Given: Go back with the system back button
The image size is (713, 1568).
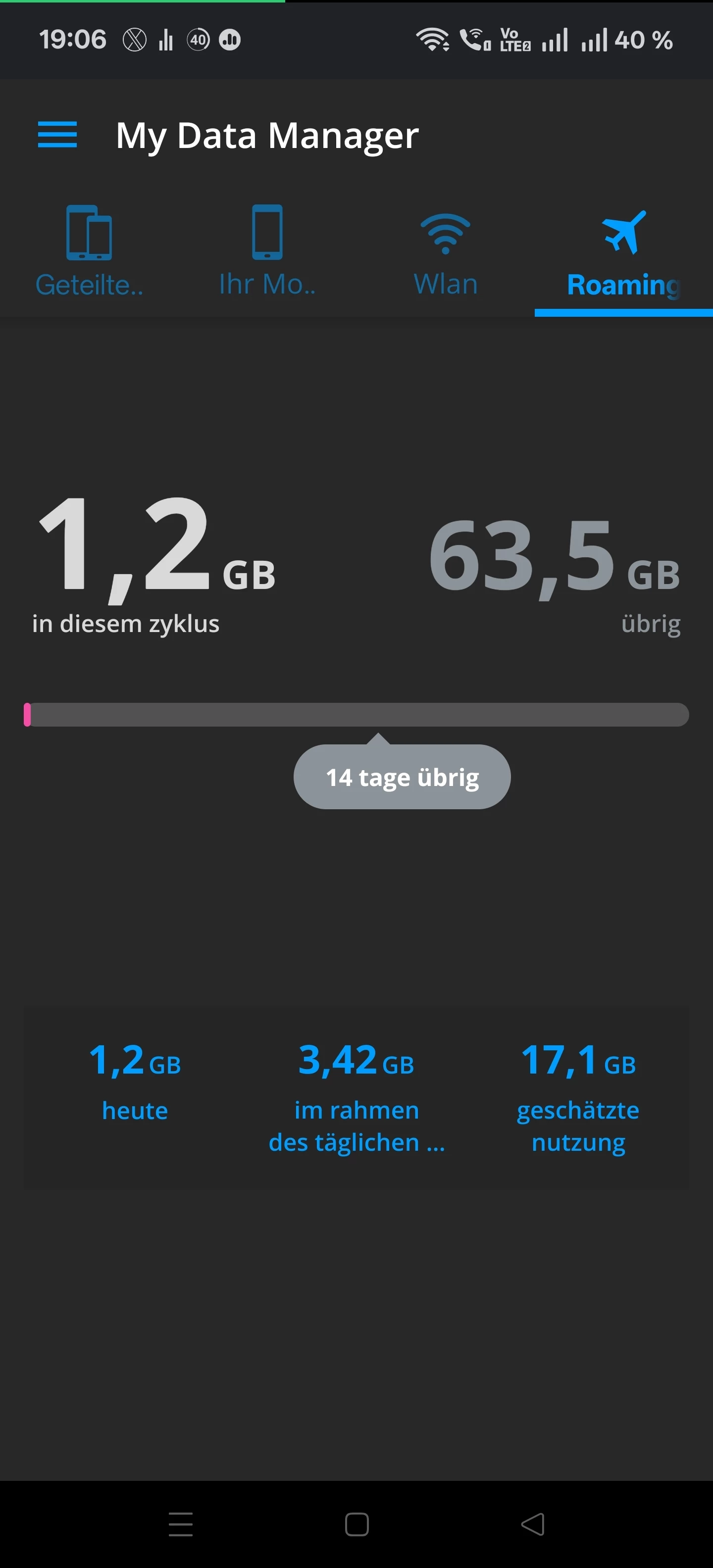Looking at the screenshot, I should 533,1523.
